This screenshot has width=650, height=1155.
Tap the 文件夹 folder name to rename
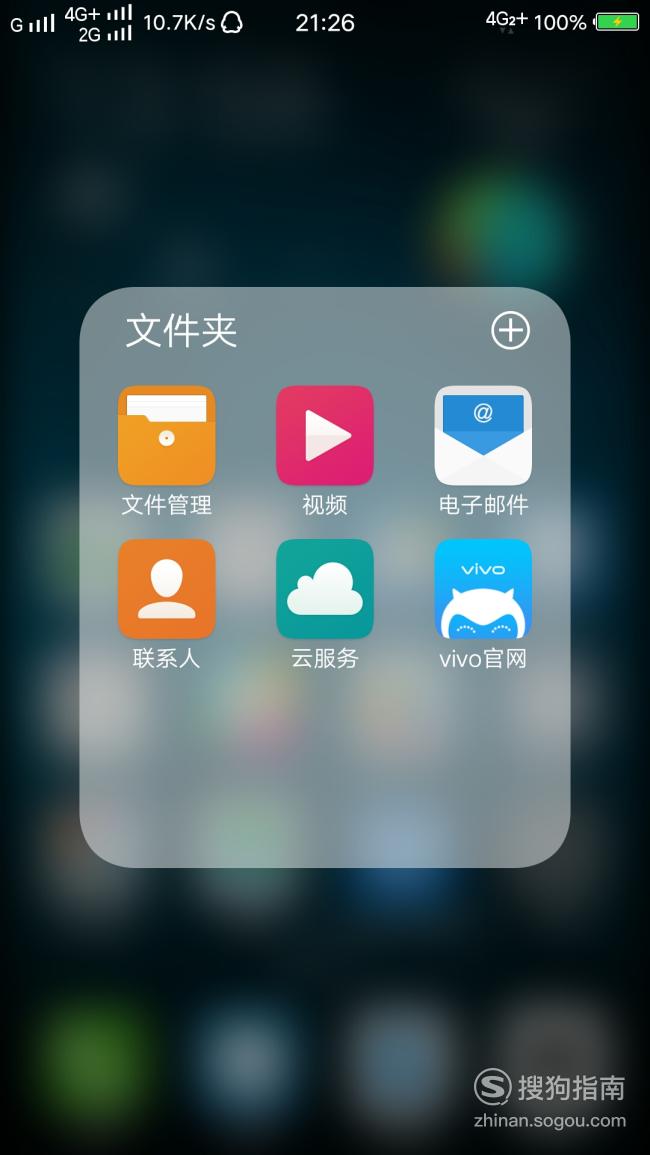181,330
